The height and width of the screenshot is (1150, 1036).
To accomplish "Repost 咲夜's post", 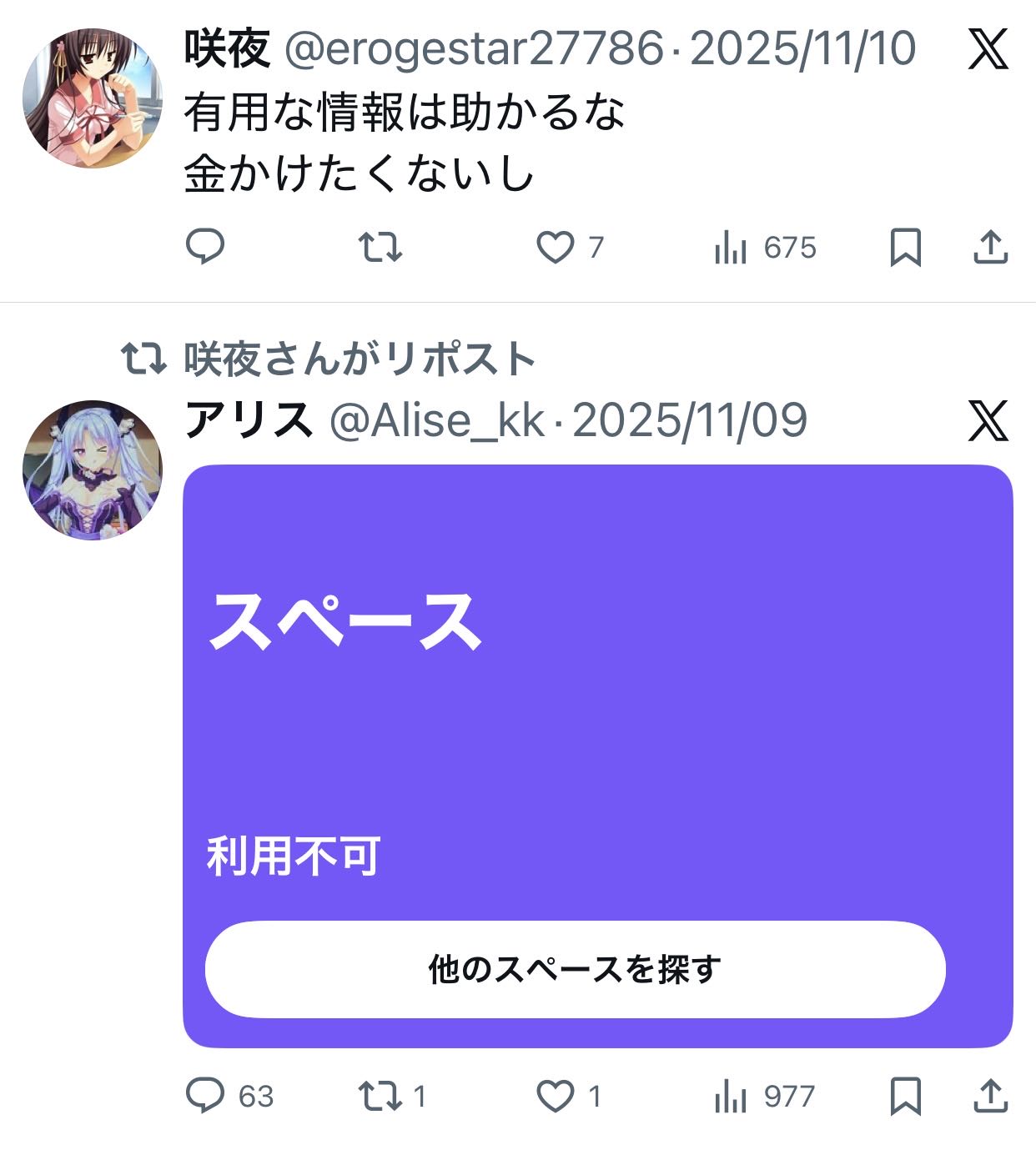I will pos(380,247).
